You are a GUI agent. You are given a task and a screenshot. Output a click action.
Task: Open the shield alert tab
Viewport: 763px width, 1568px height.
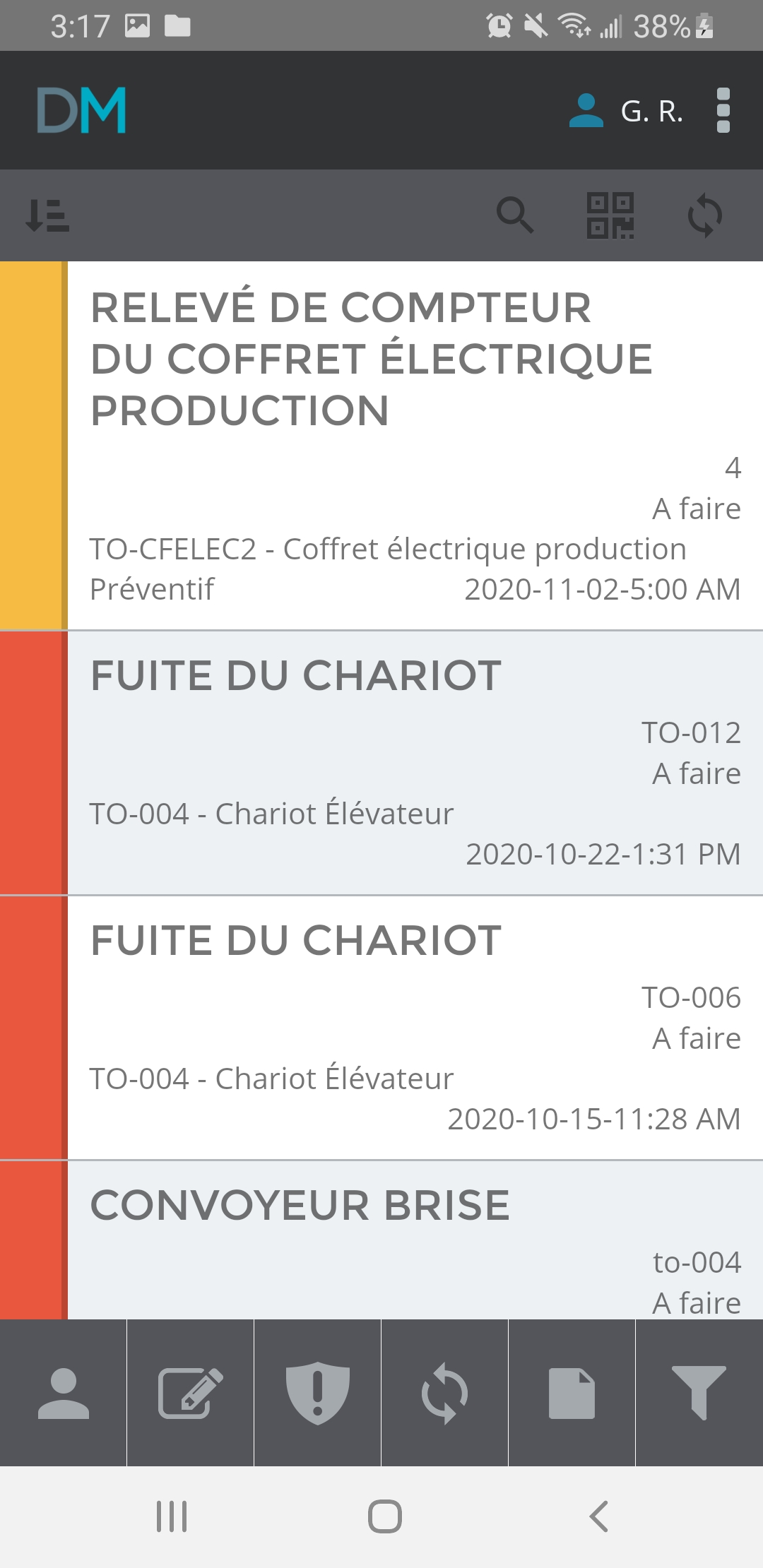pyautogui.click(x=318, y=1393)
